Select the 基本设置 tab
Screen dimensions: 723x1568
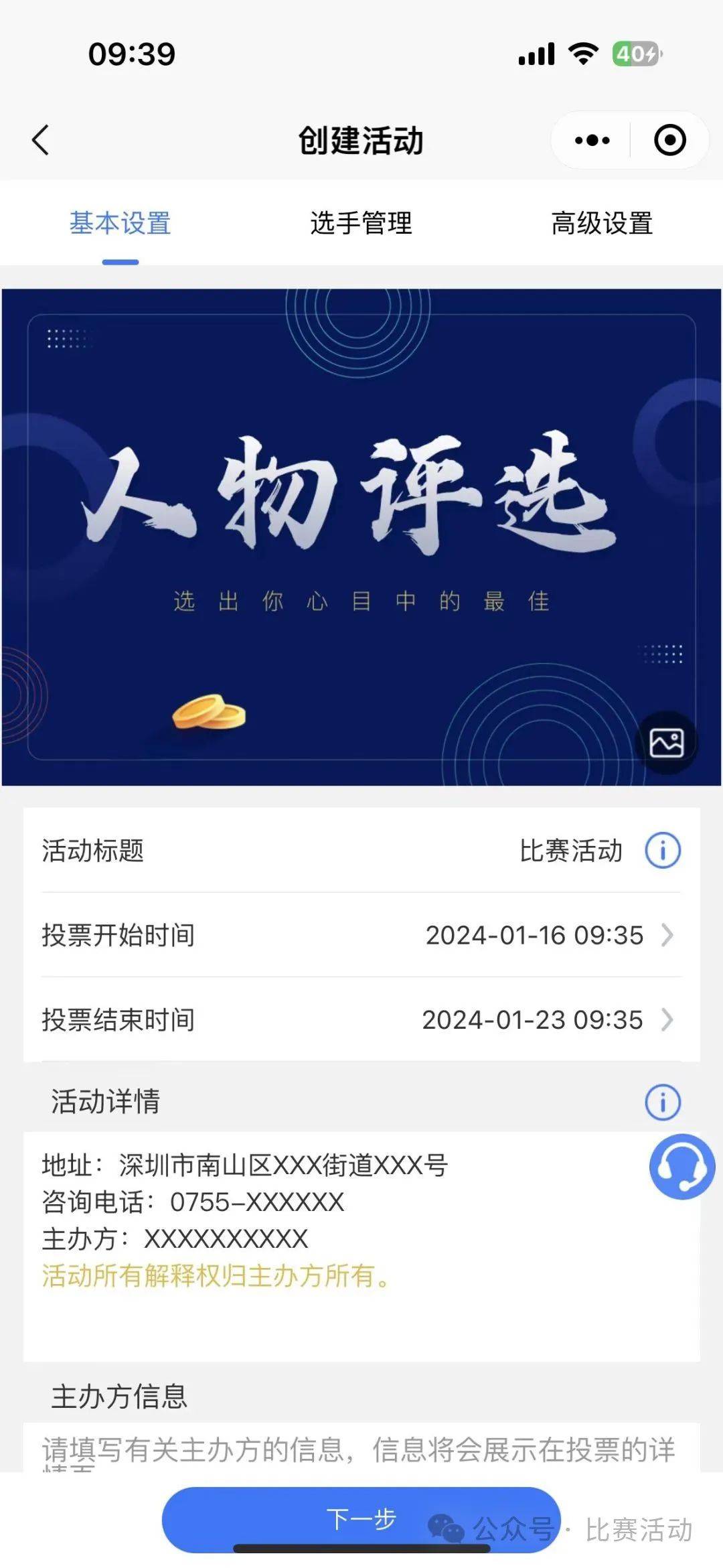point(120,225)
